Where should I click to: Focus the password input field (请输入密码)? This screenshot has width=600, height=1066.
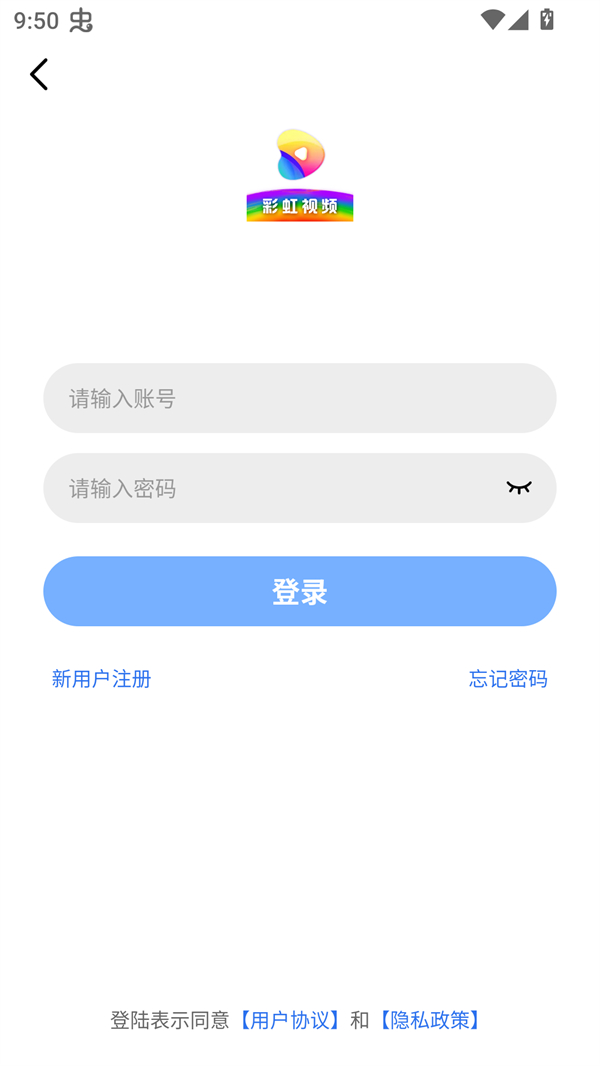(x=270, y=488)
